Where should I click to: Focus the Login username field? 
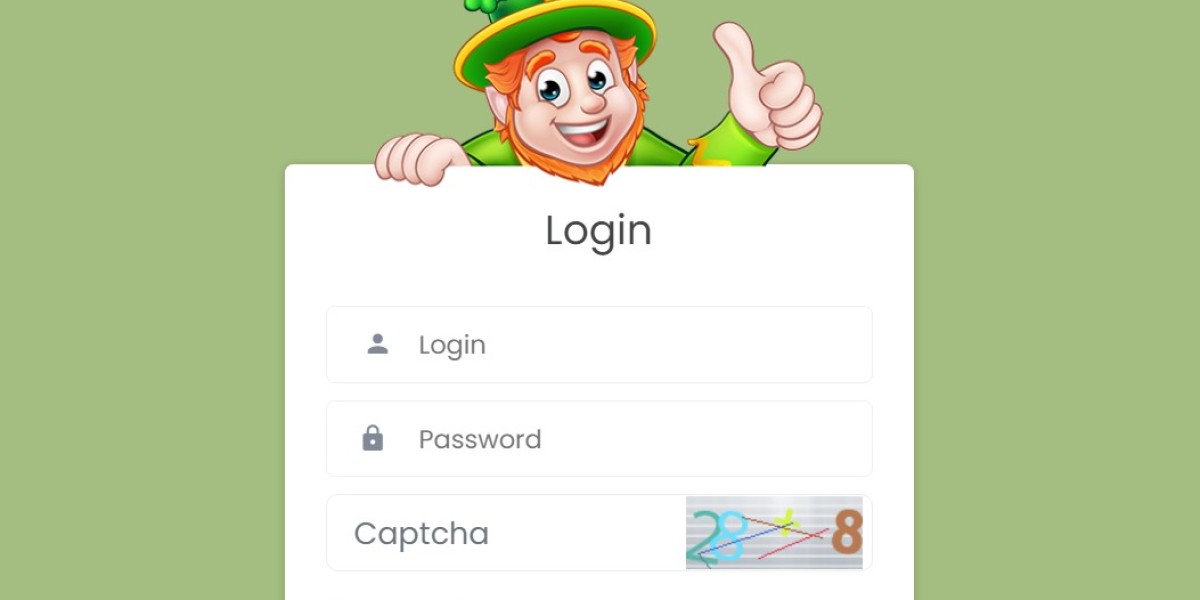620,345
